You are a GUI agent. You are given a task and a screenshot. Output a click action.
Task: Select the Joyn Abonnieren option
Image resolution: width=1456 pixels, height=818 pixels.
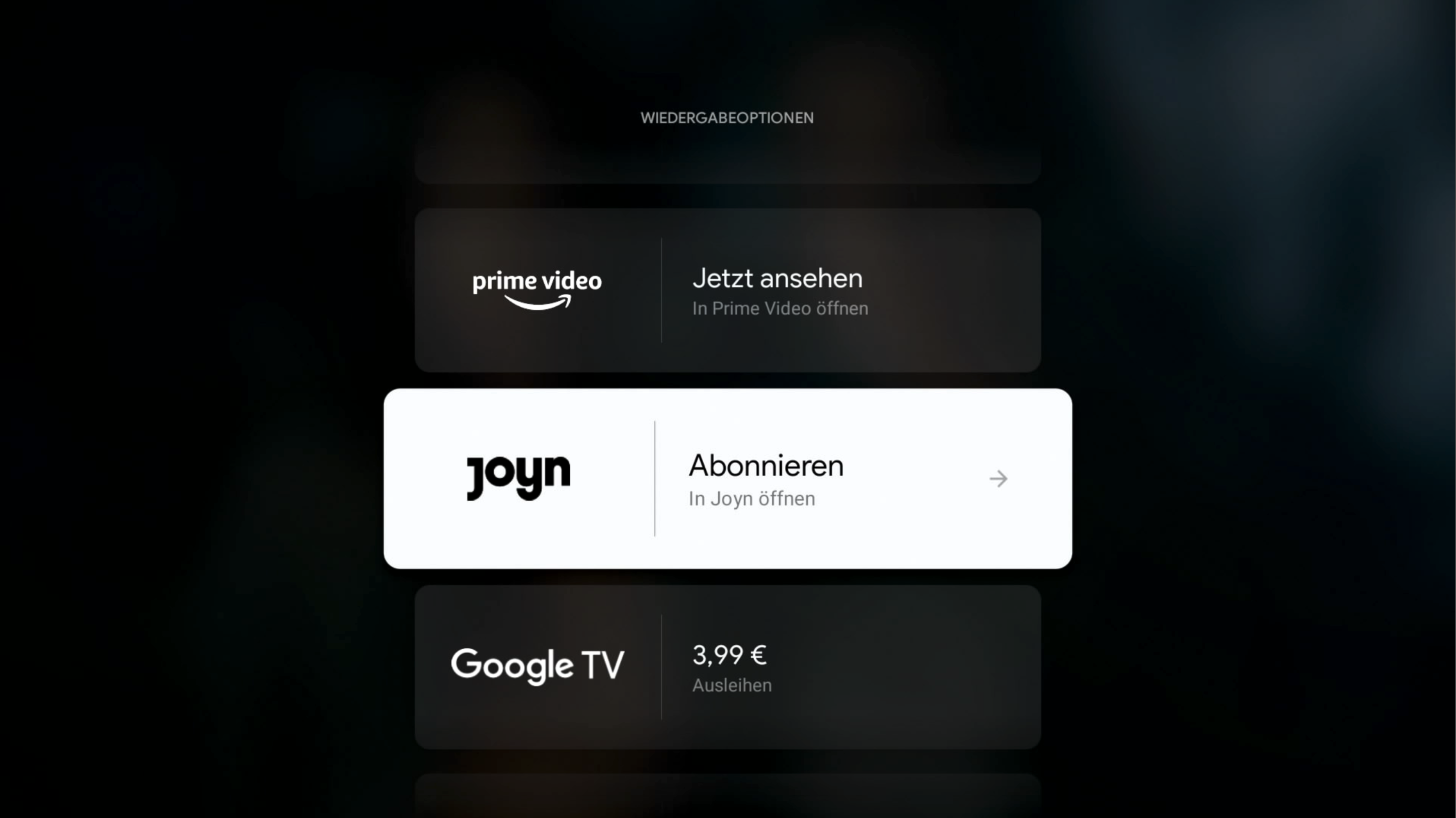pyautogui.click(x=727, y=478)
